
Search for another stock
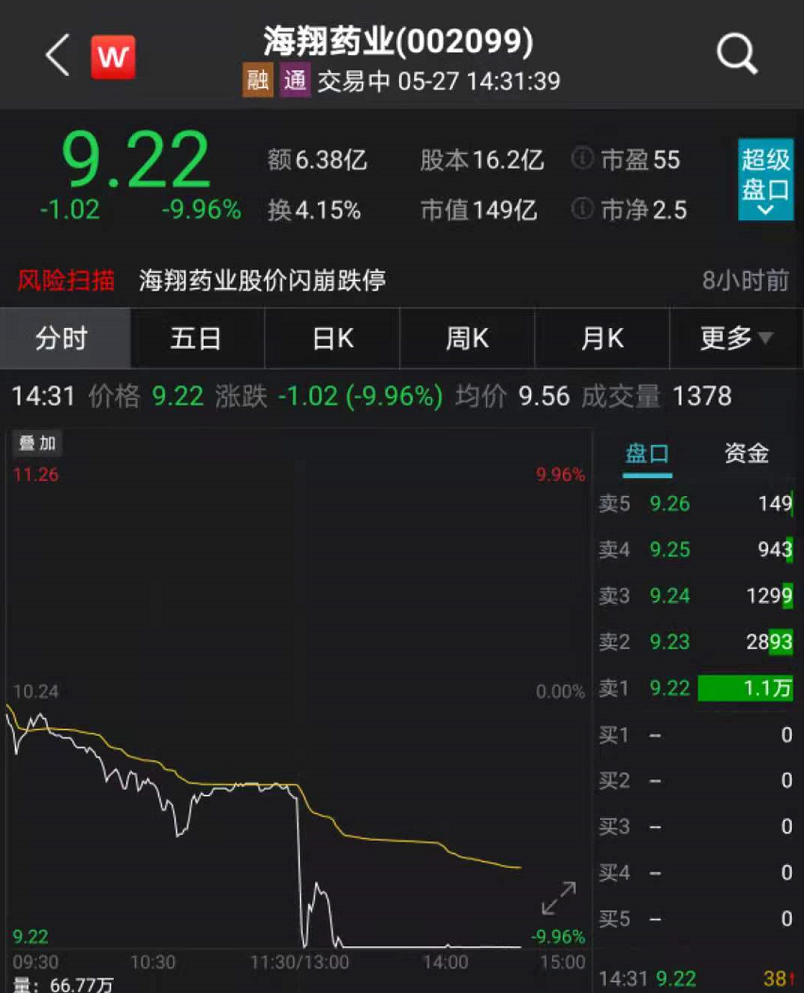point(737,55)
